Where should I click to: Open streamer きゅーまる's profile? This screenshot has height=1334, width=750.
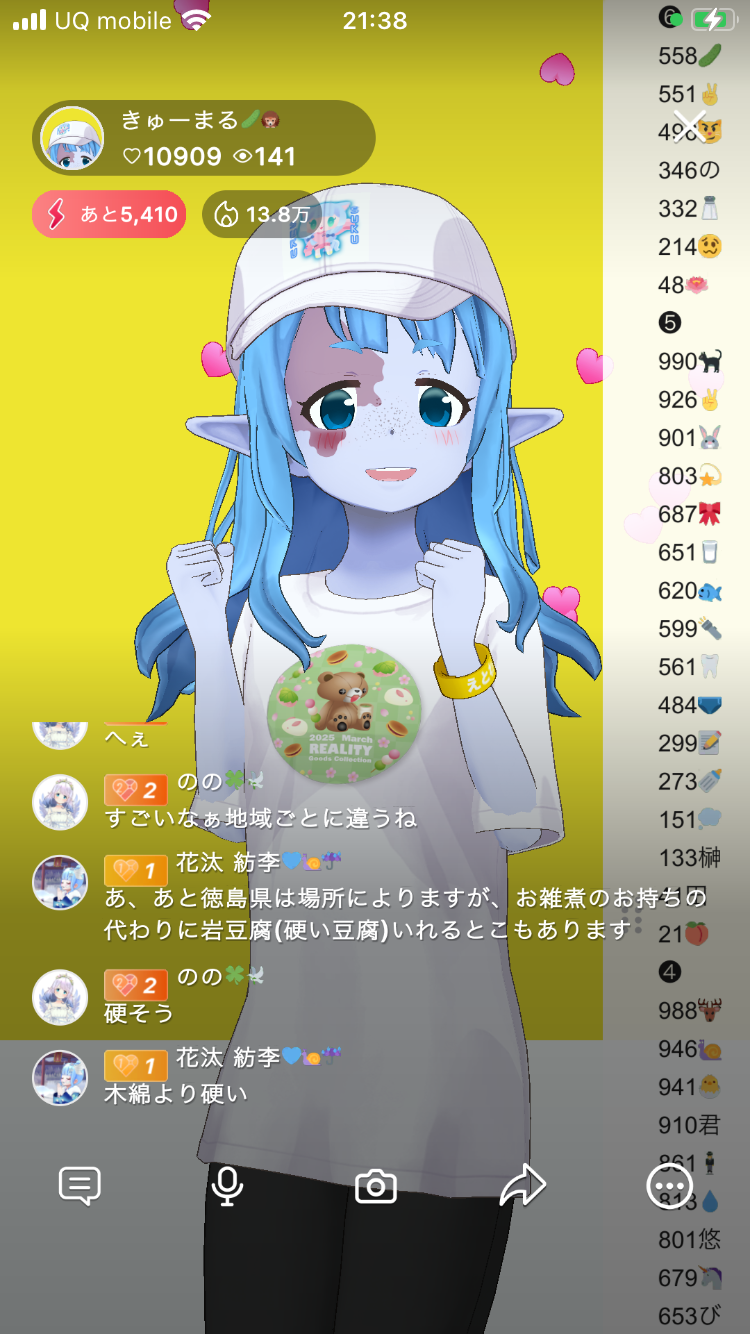(x=72, y=138)
